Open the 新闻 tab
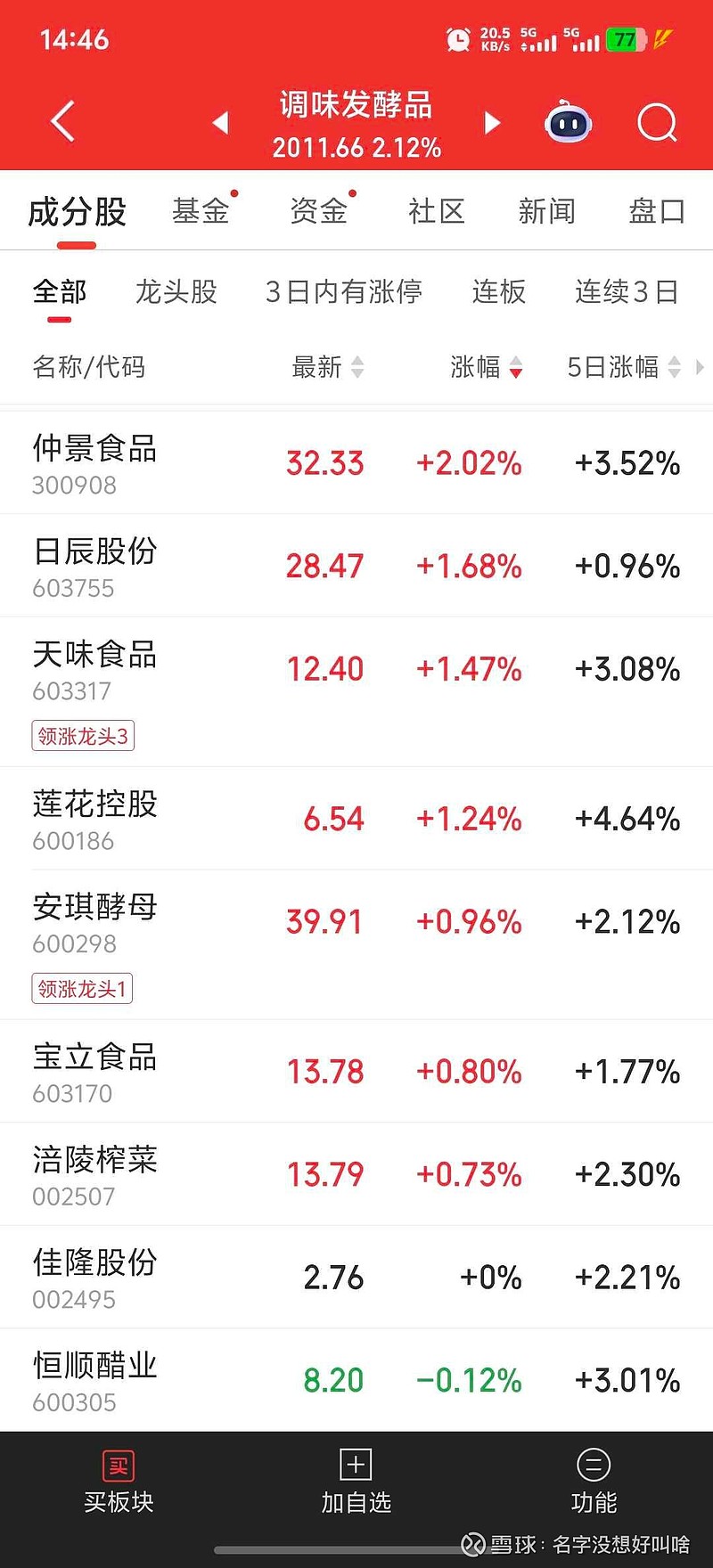Image resolution: width=713 pixels, height=1568 pixels. (x=547, y=212)
